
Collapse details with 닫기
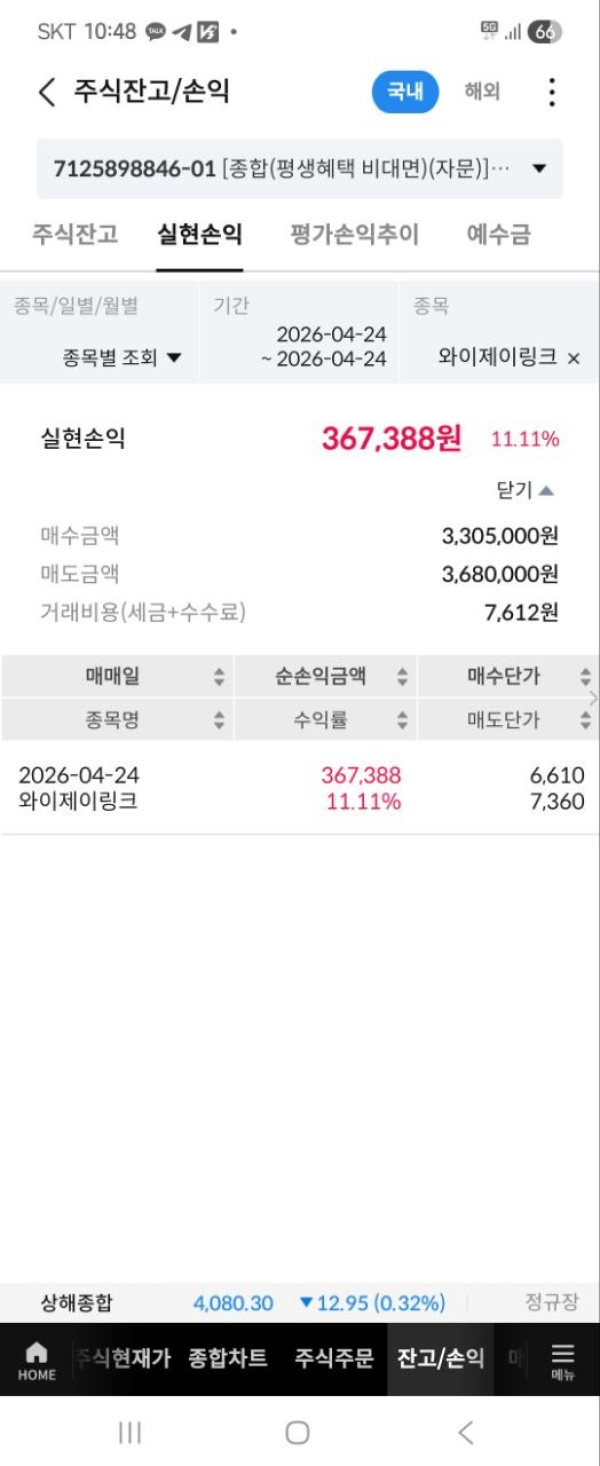coord(525,491)
